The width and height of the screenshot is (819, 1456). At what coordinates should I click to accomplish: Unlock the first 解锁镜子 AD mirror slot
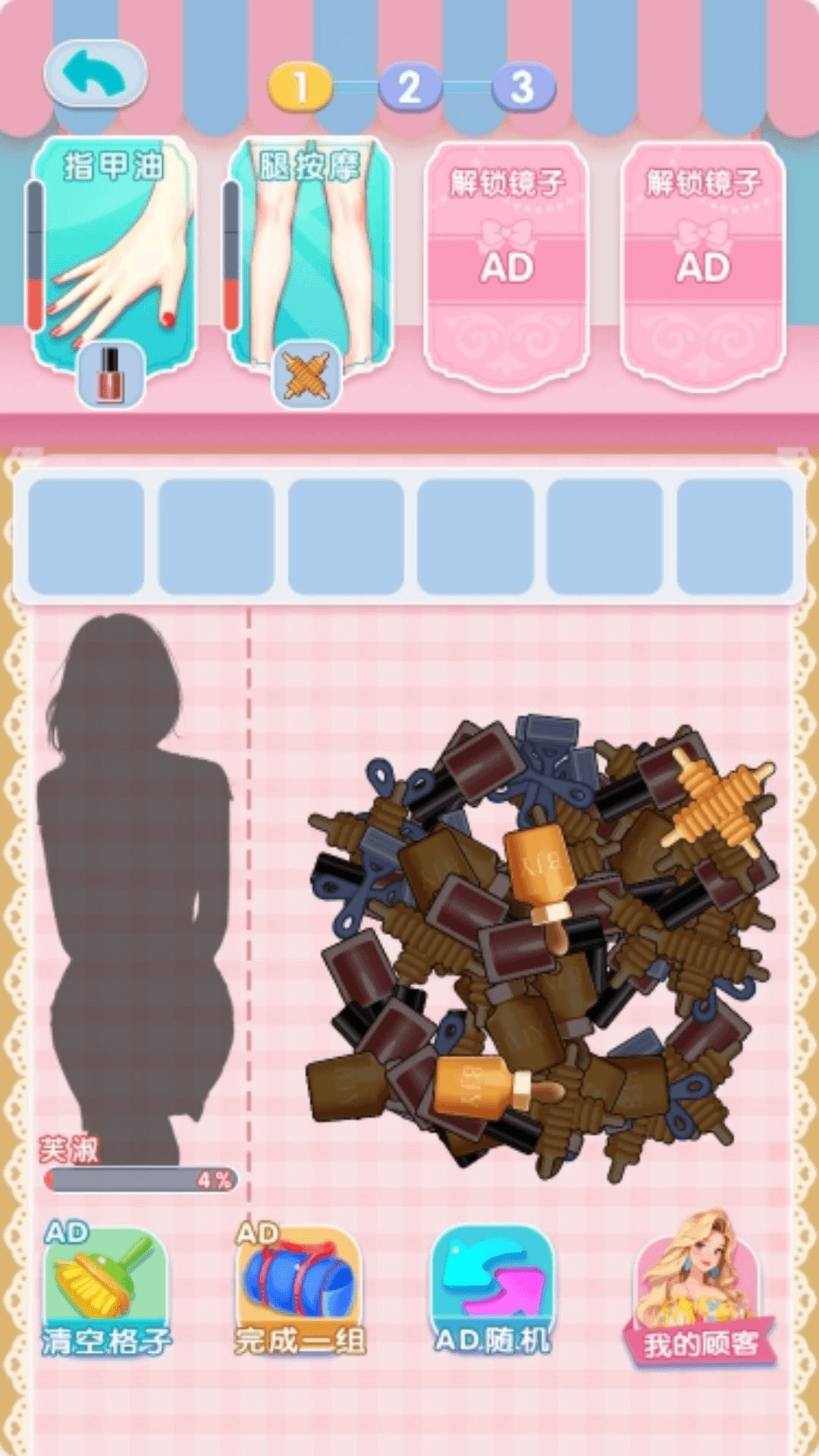pos(507,265)
